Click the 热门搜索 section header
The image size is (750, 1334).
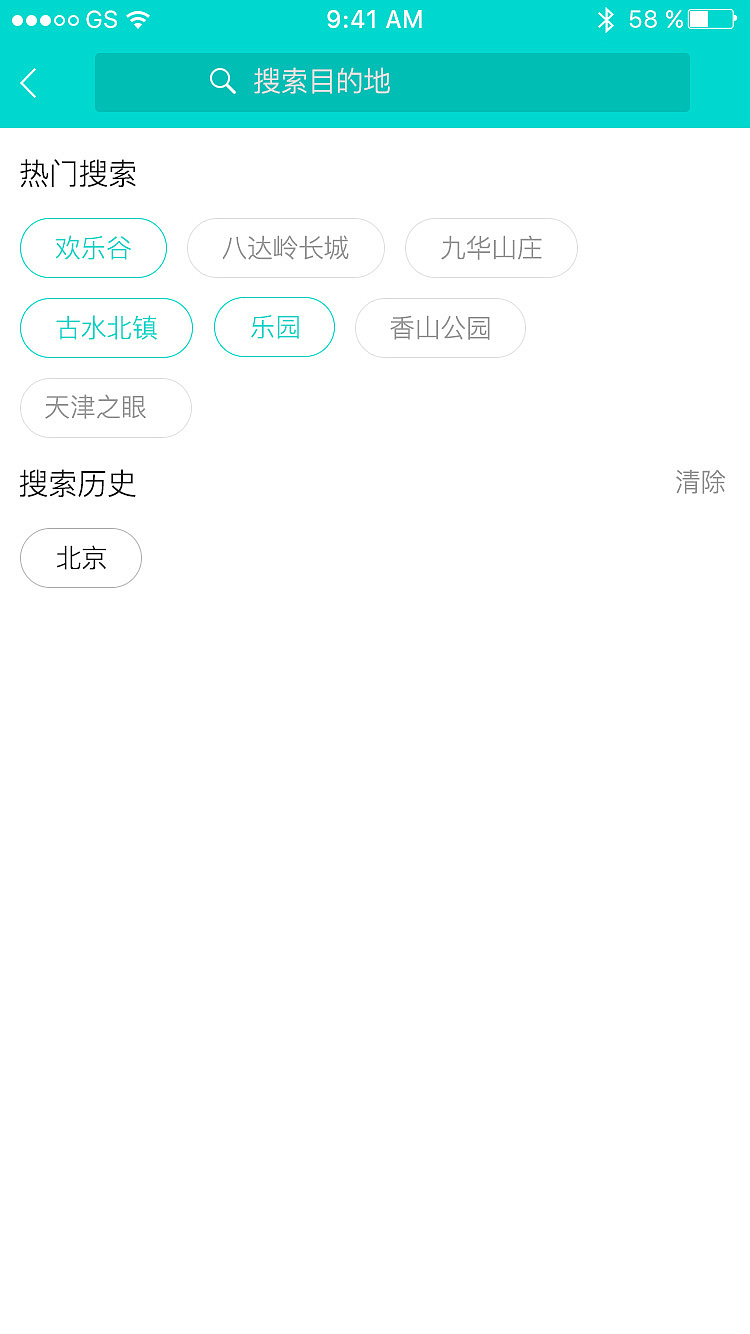(79, 174)
